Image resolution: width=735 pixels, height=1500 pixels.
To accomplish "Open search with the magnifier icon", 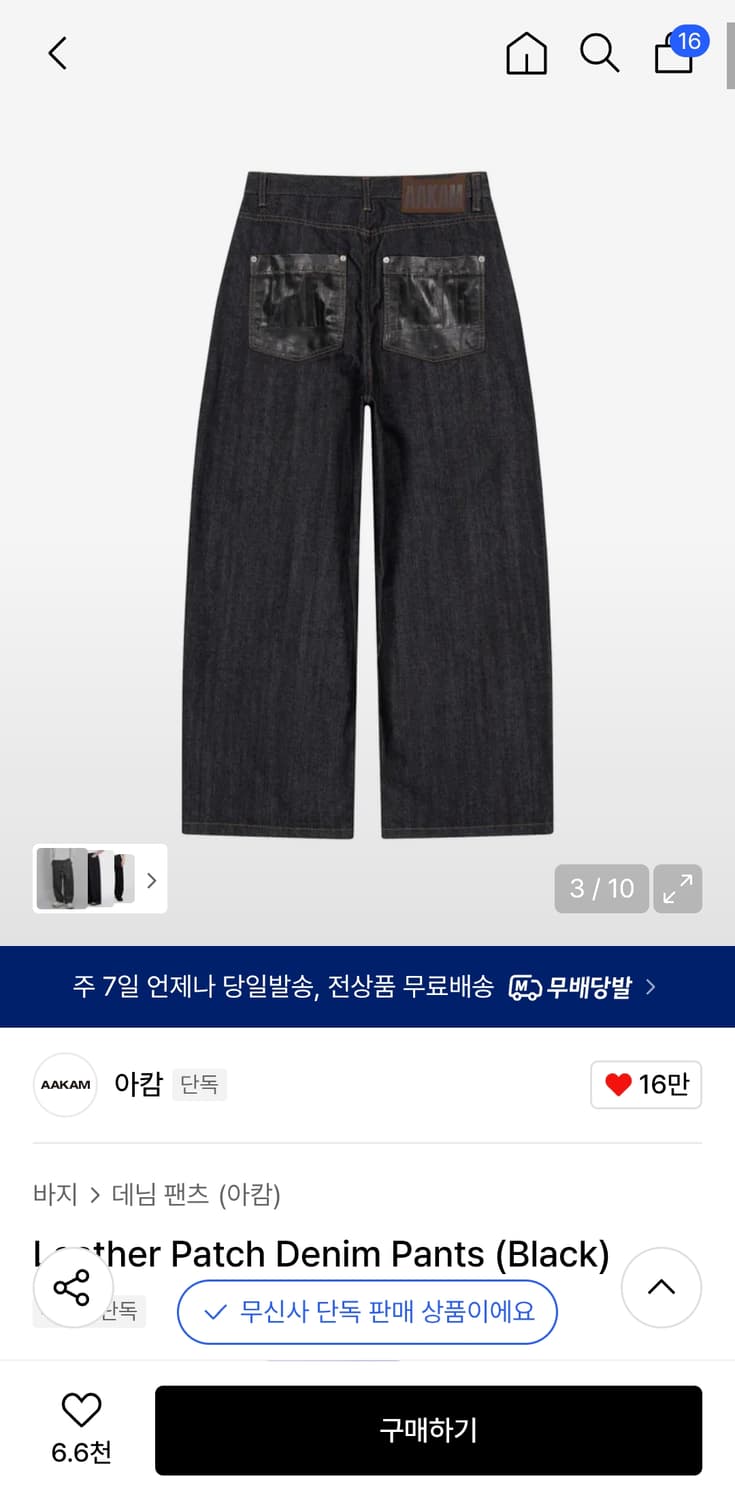I will pos(600,55).
